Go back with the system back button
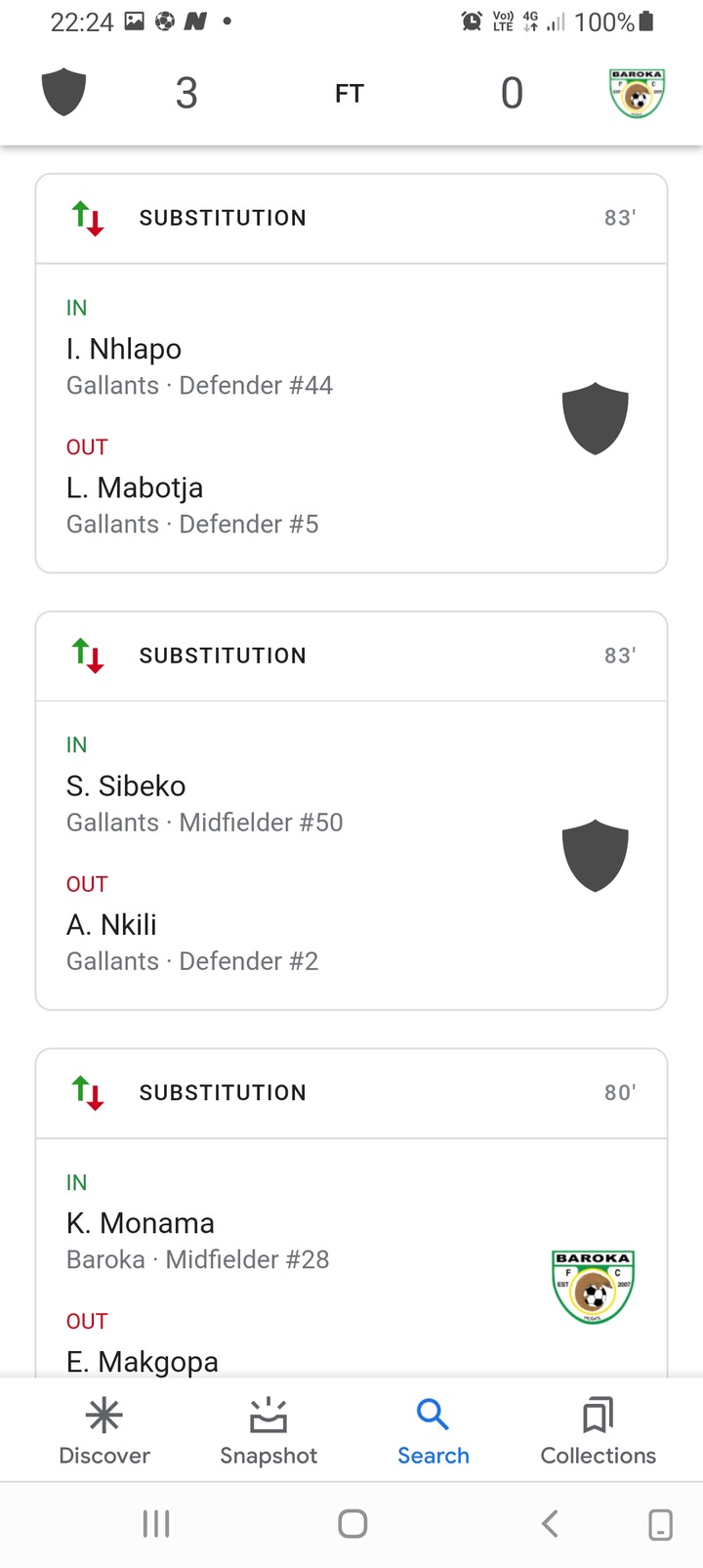Viewport: 703px width, 1568px height. pos(550,1523)
